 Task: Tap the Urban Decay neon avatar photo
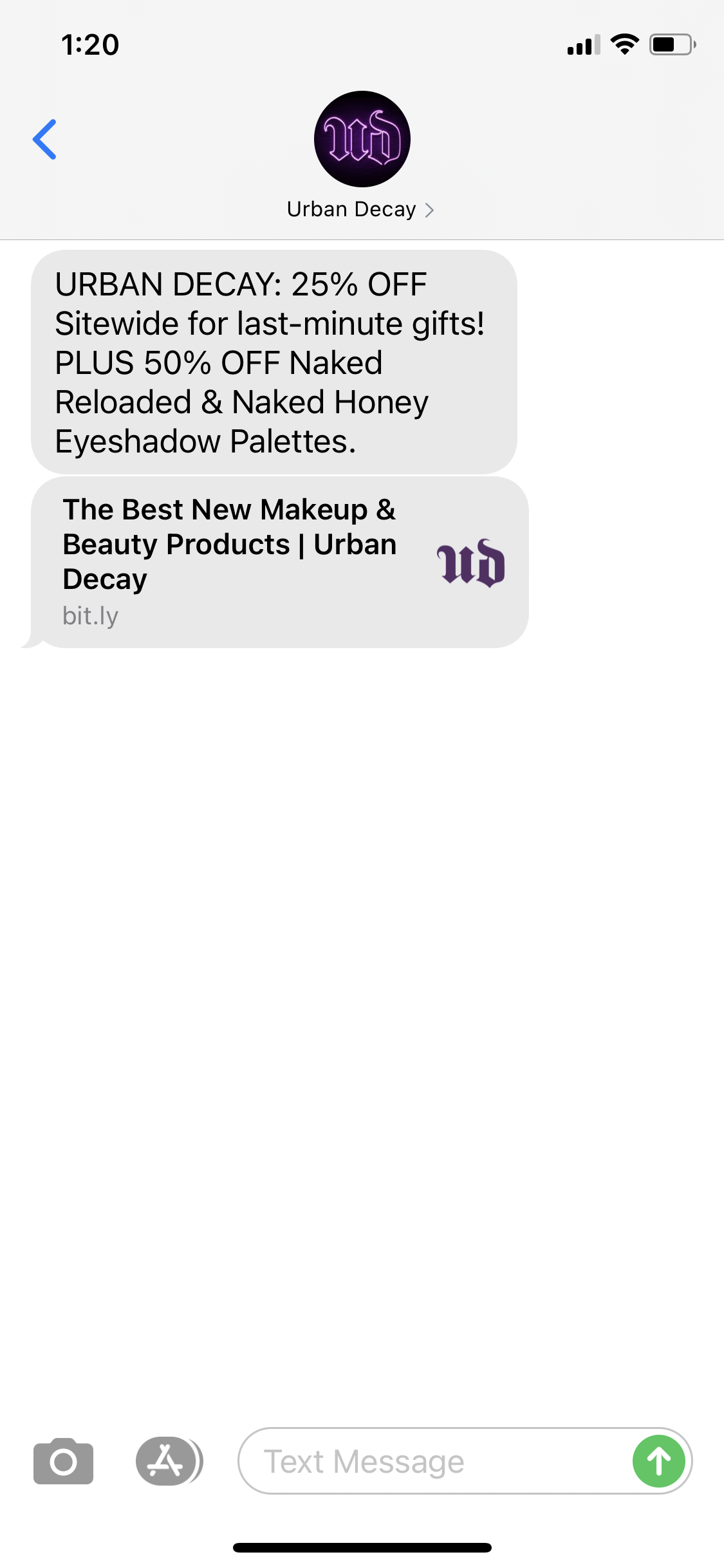tap(362, 138)
